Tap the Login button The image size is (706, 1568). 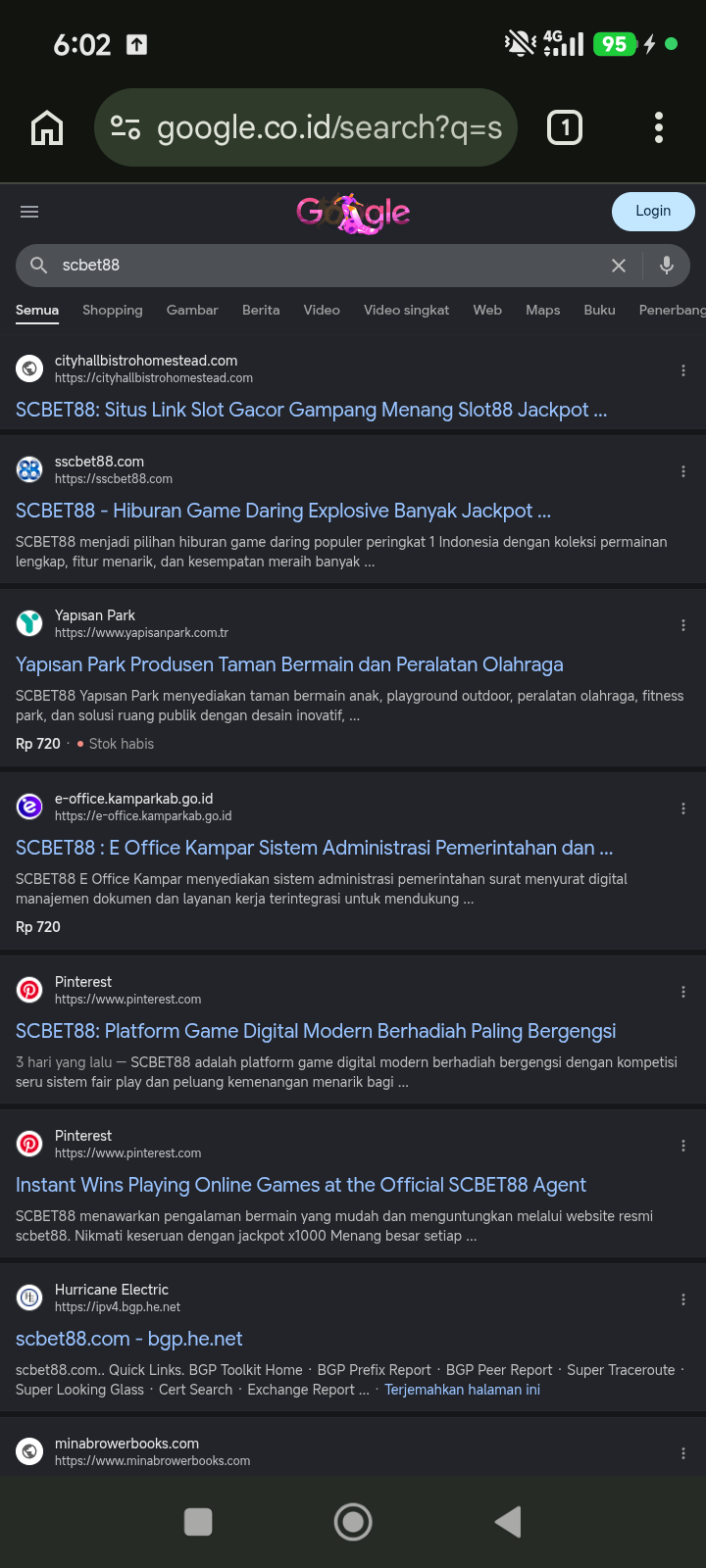[x=653, y=212]
